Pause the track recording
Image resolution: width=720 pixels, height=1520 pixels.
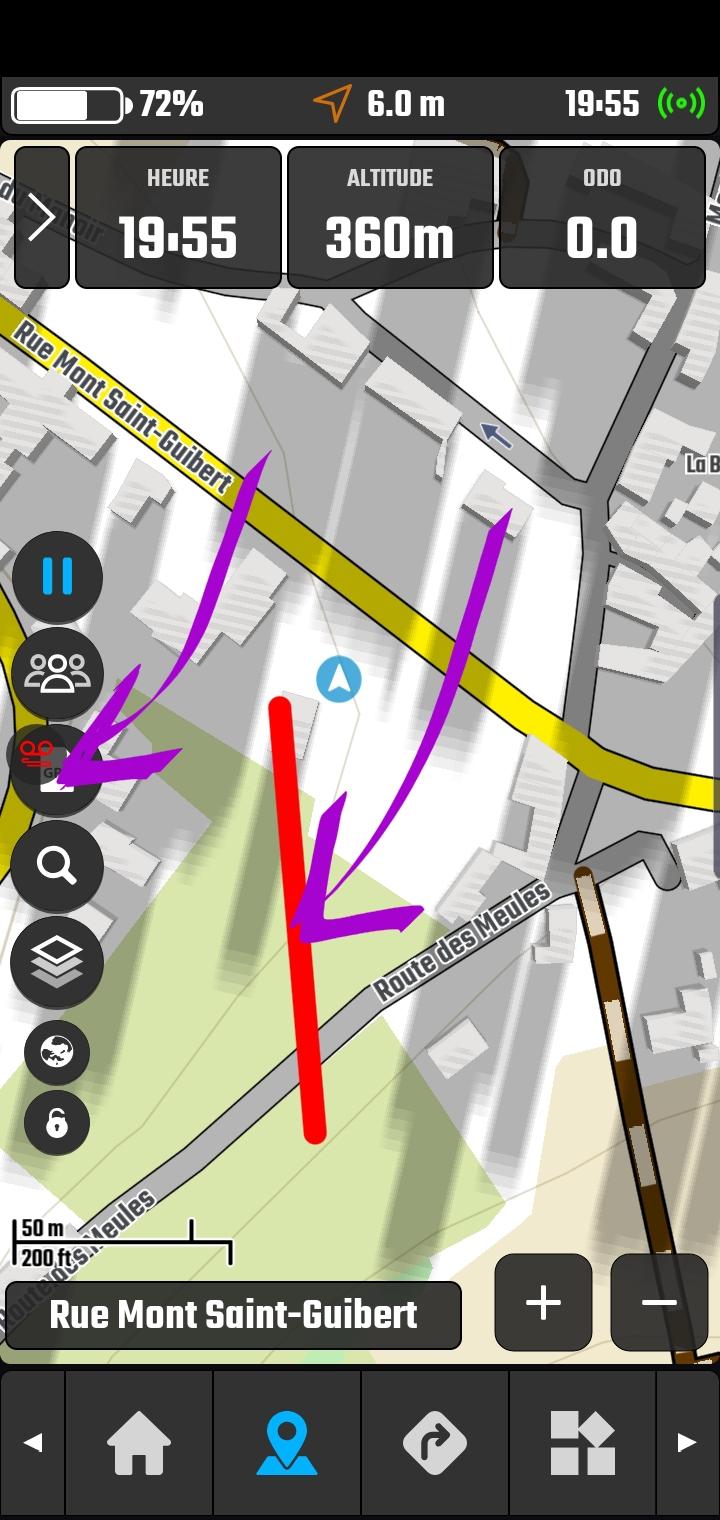coord(57,577)
